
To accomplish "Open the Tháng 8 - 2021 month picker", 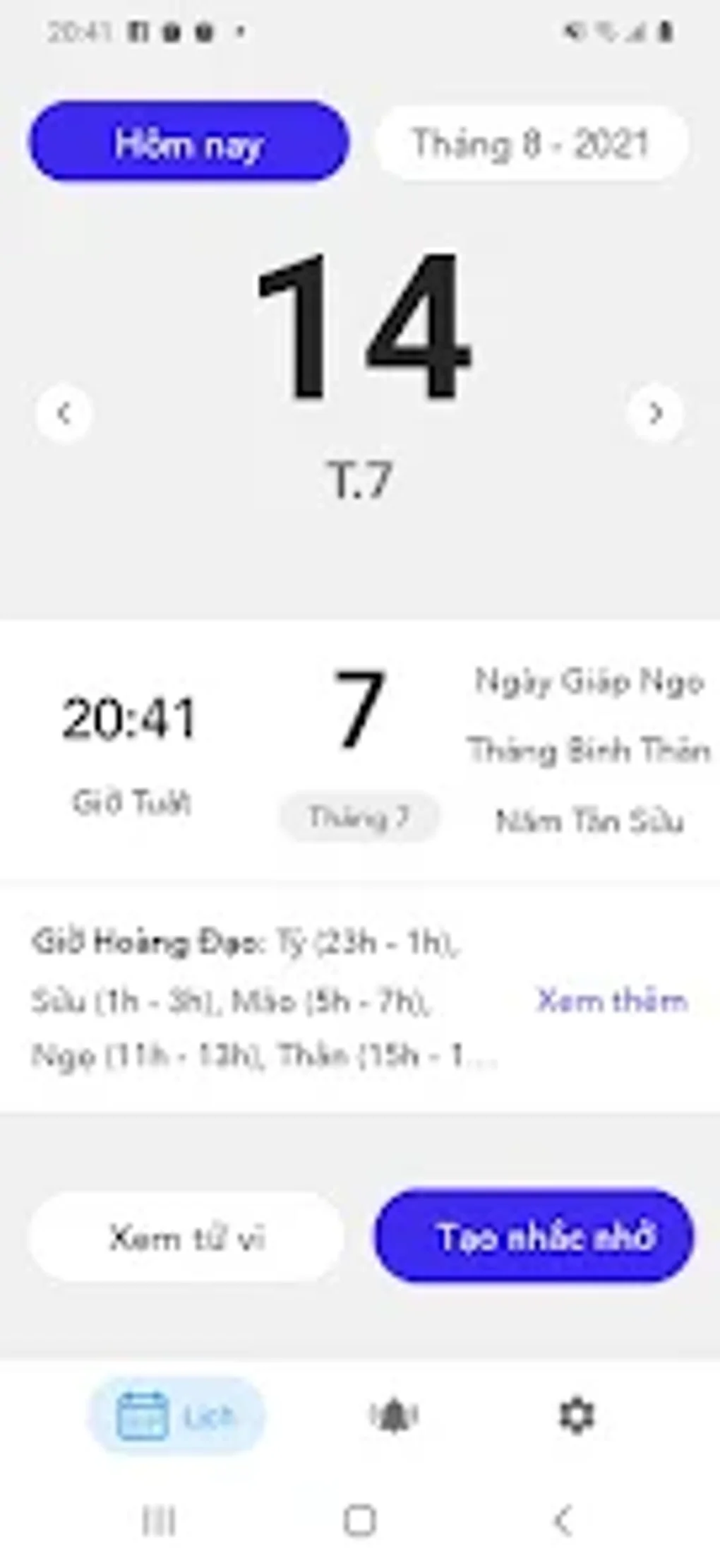I will coord(531,143).
